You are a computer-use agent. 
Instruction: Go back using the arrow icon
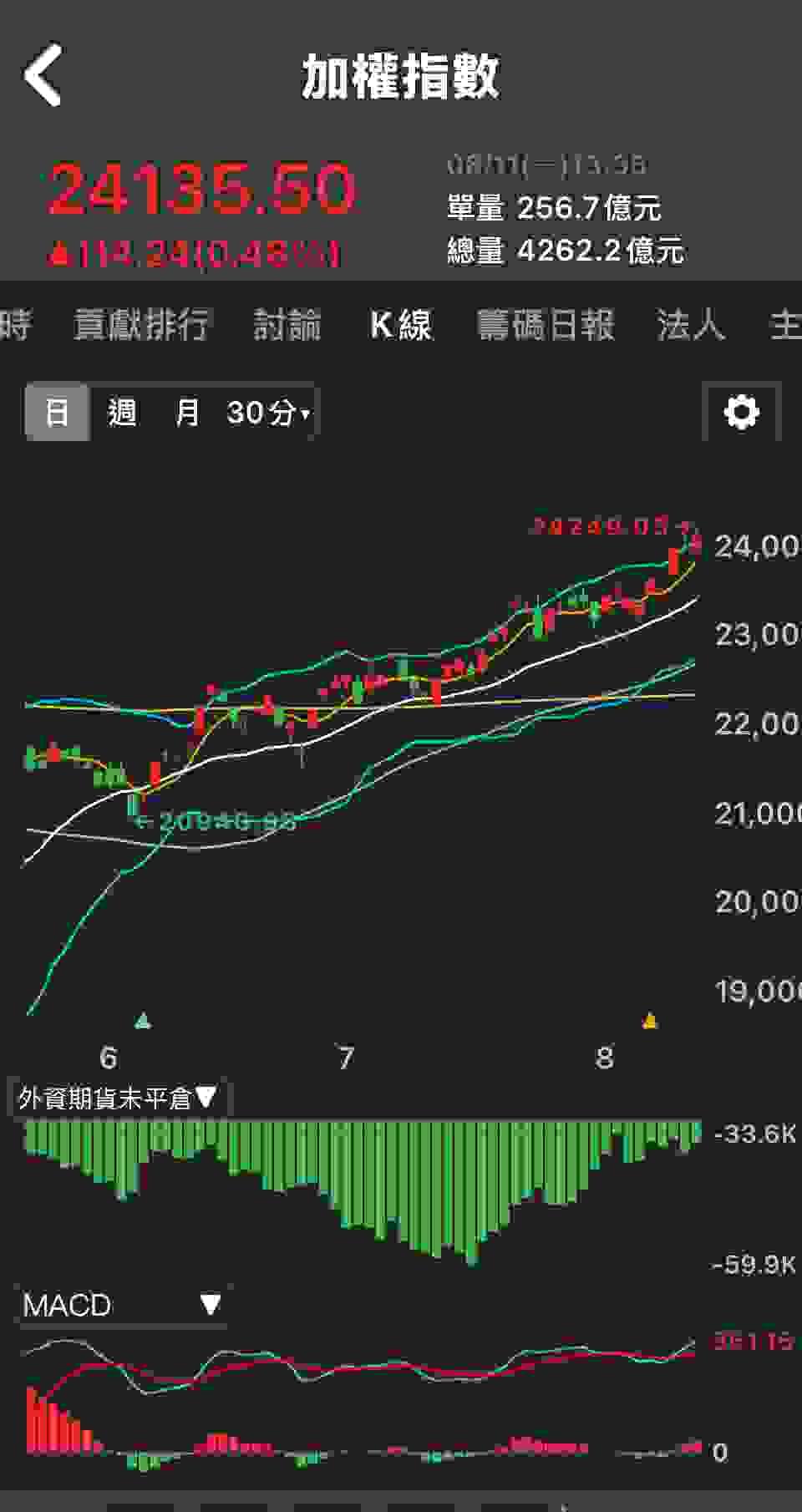[43, 75]
